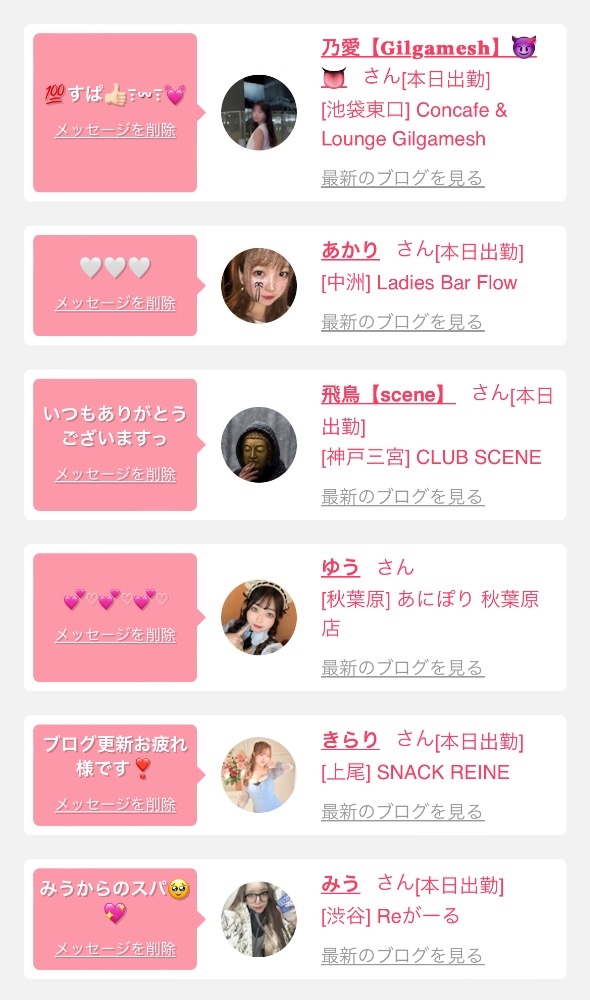Tap きらり's round profile photo
The width and height of the screenshot is (590, 1000).
(x=259, y=775)
